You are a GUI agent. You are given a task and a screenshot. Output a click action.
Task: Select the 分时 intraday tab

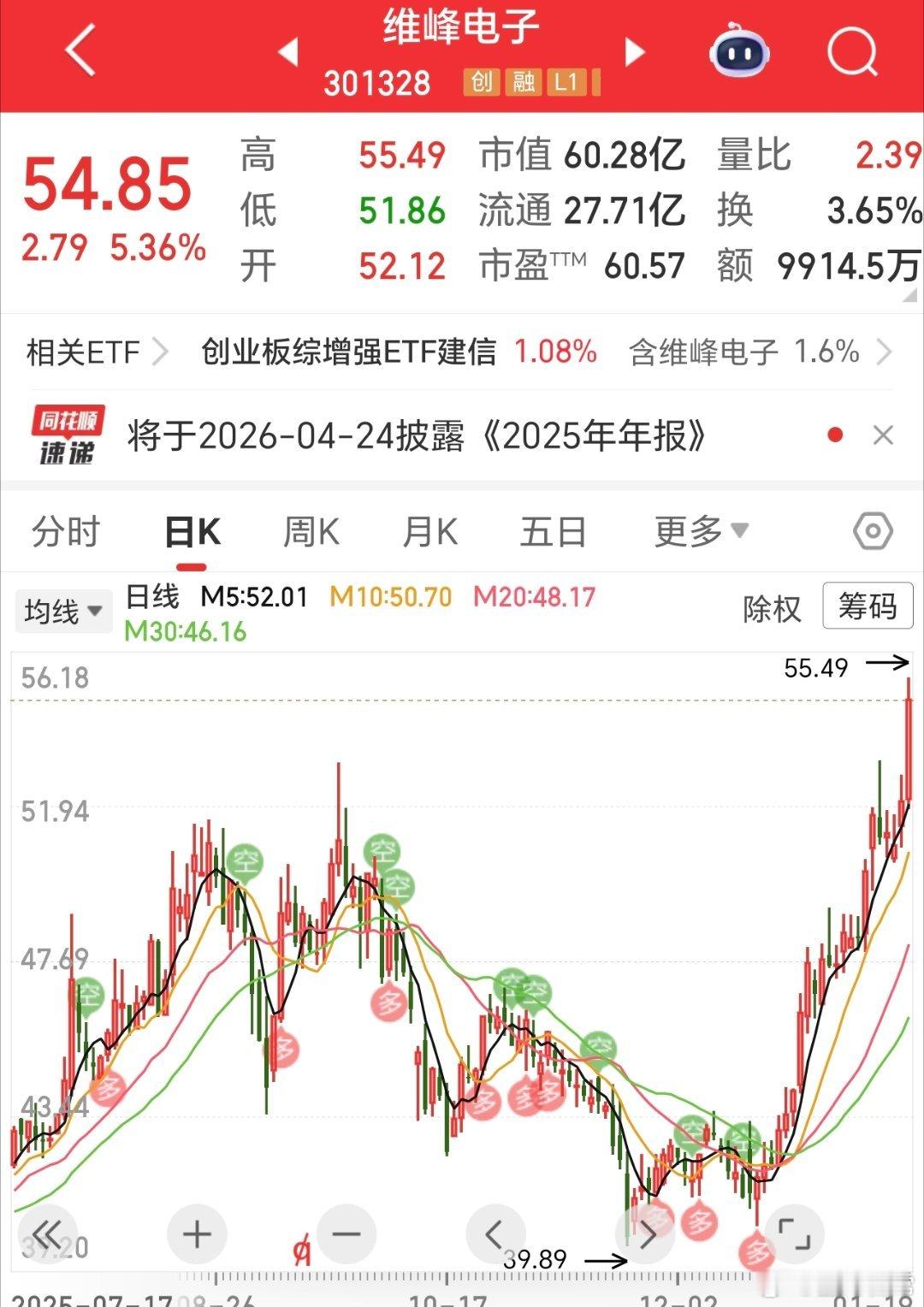coord(68,530)
